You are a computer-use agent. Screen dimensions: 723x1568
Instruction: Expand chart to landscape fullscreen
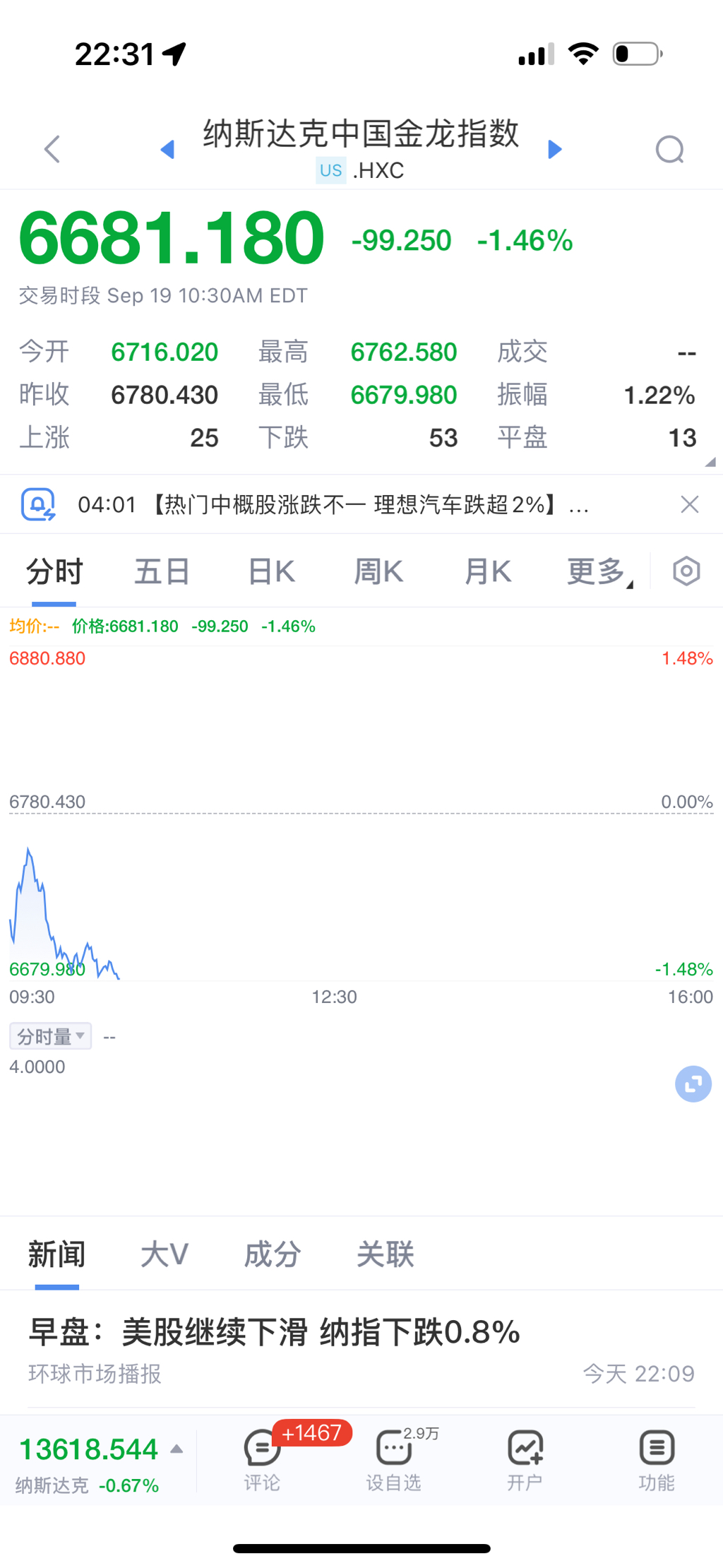(693, 1084)
